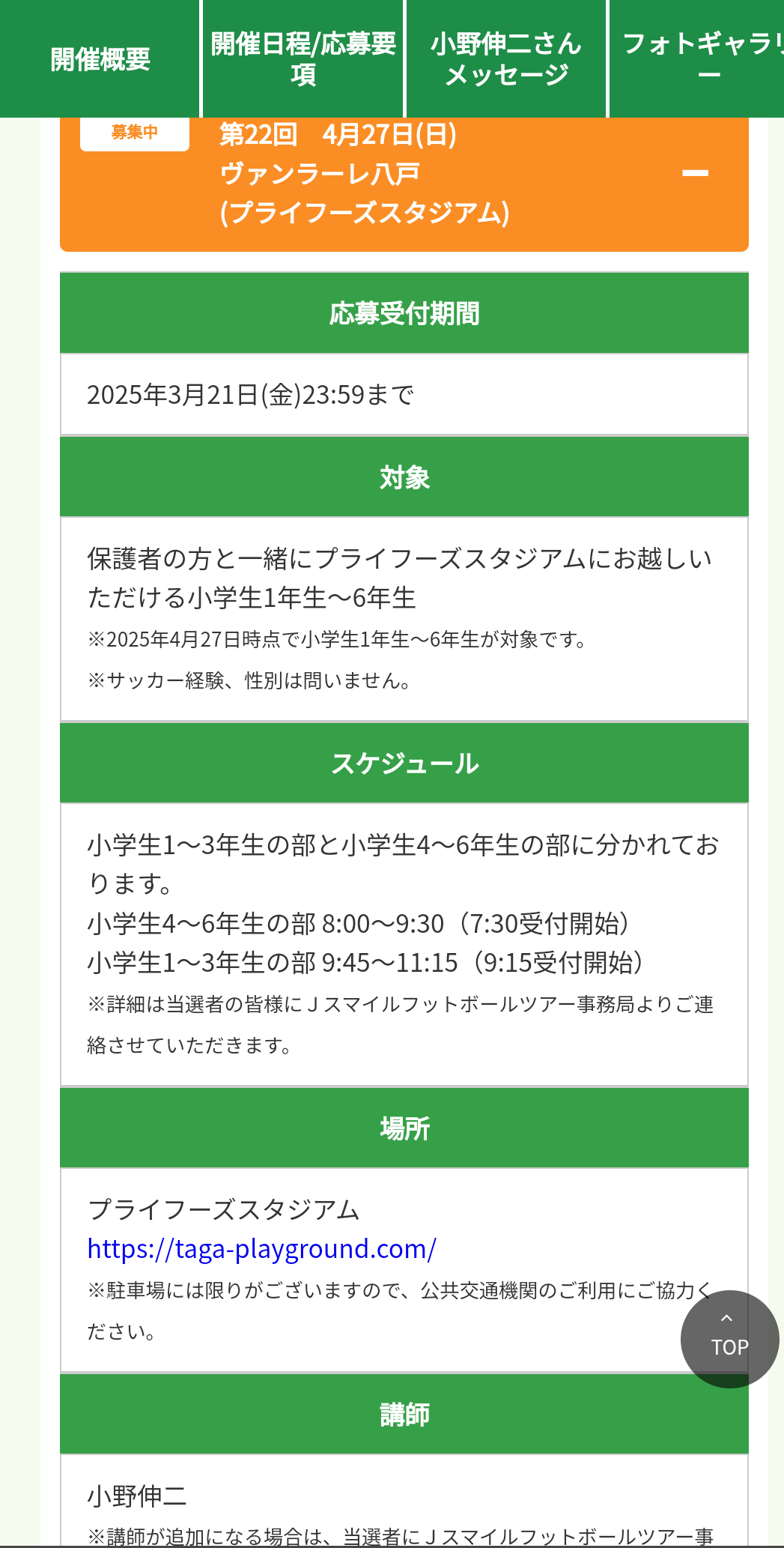Go to 小野伸二さんメッセージ tab
This screenshot has height=1548, width=784.
click(506, 59)
